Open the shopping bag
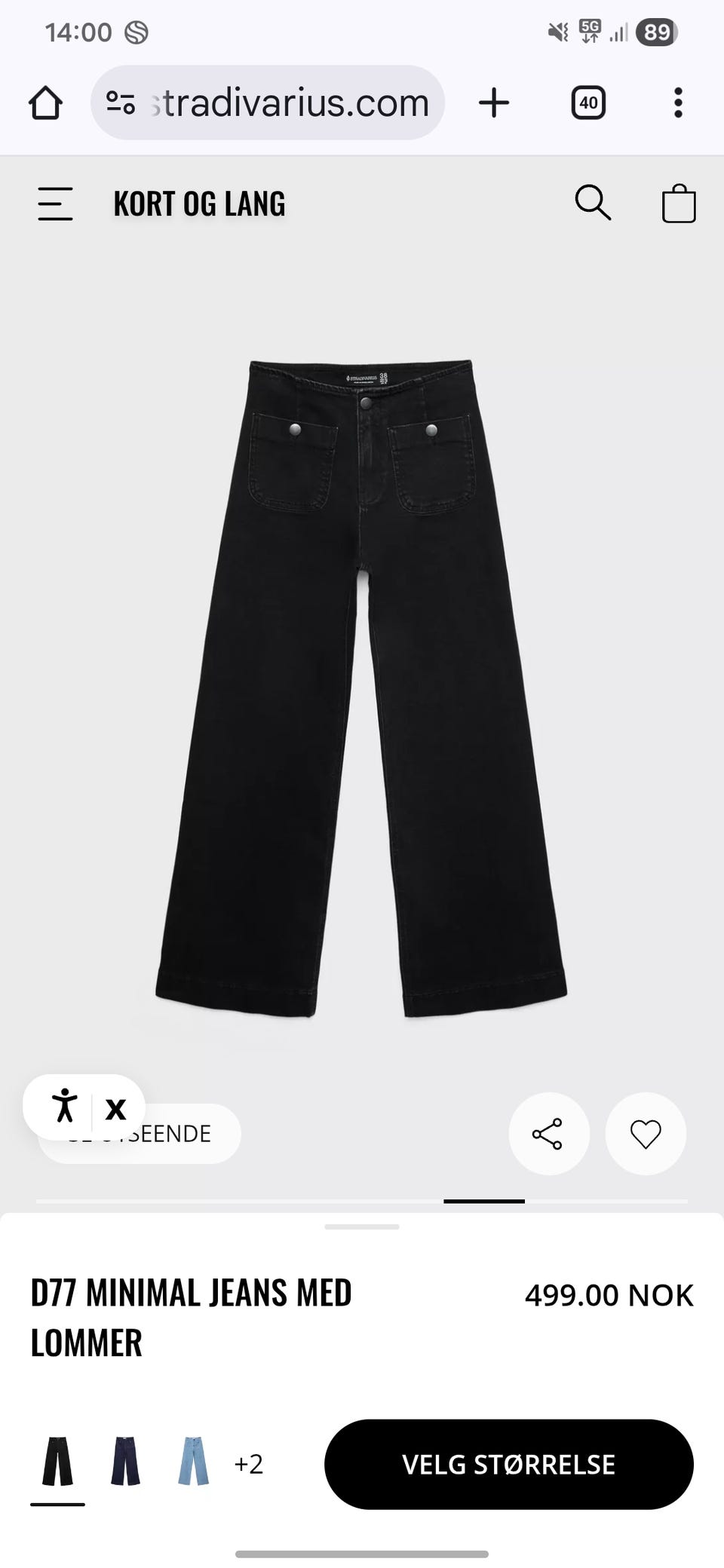The height and width of the screenshot is (1568, 724). point(678,204)
